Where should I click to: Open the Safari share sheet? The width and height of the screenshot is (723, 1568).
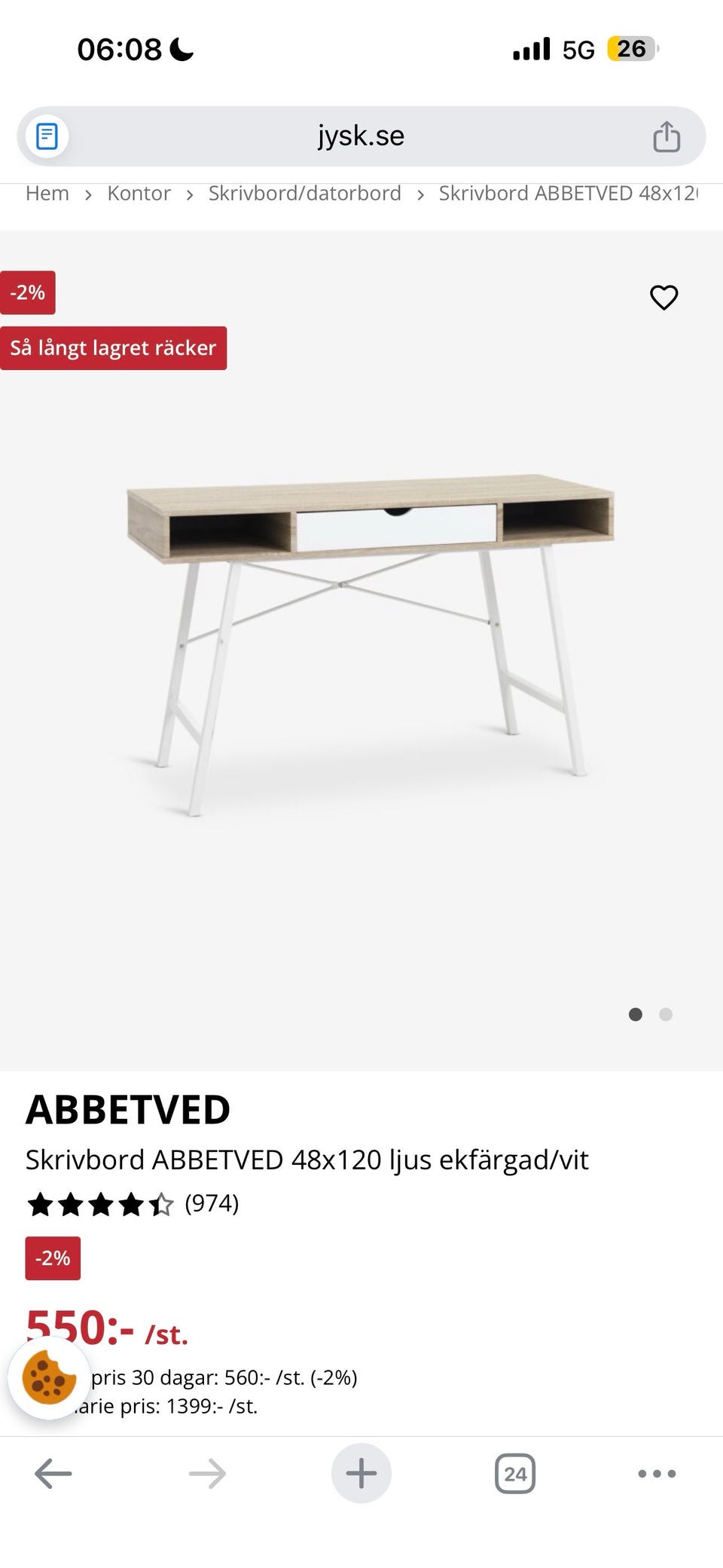[x=666, y=136]
